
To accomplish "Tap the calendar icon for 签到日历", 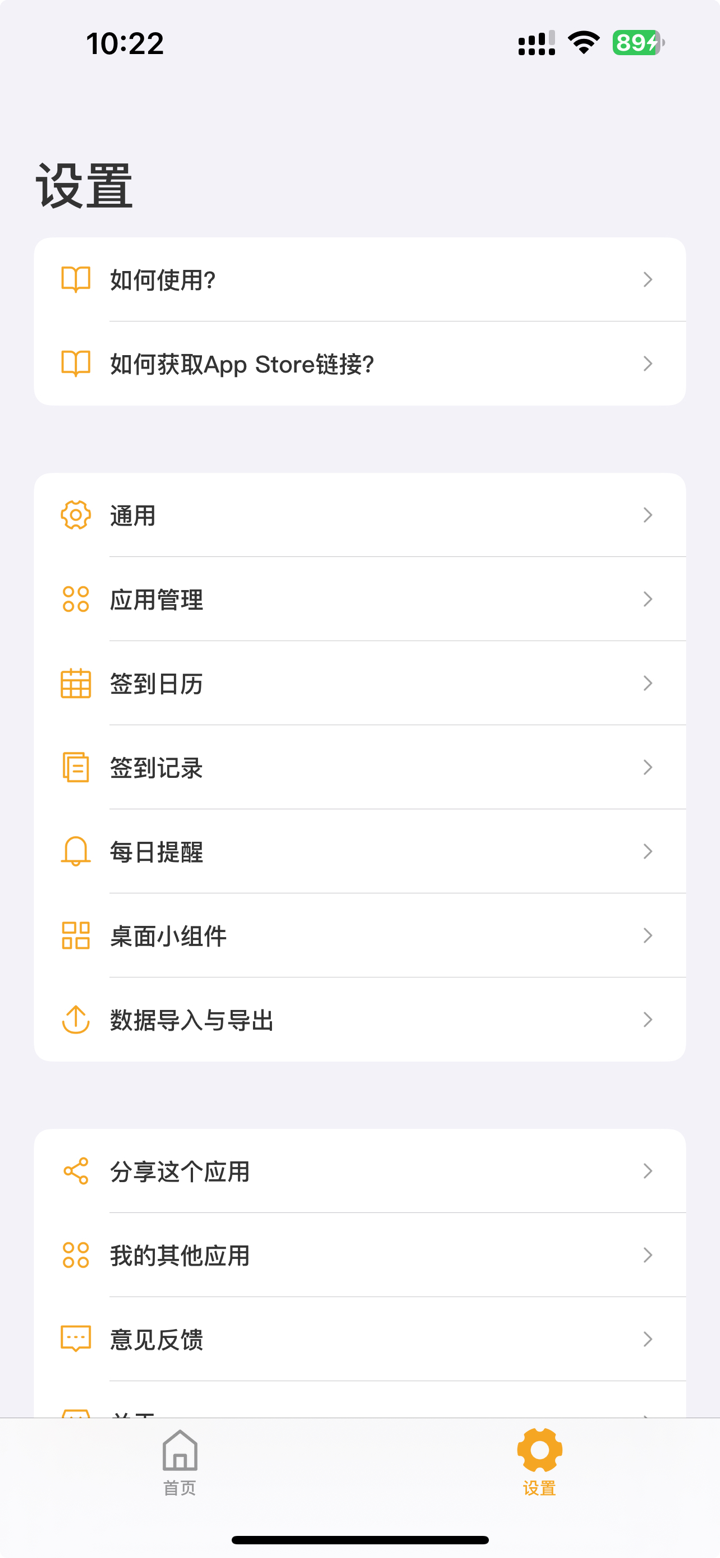I will click(x=75, y=683).
